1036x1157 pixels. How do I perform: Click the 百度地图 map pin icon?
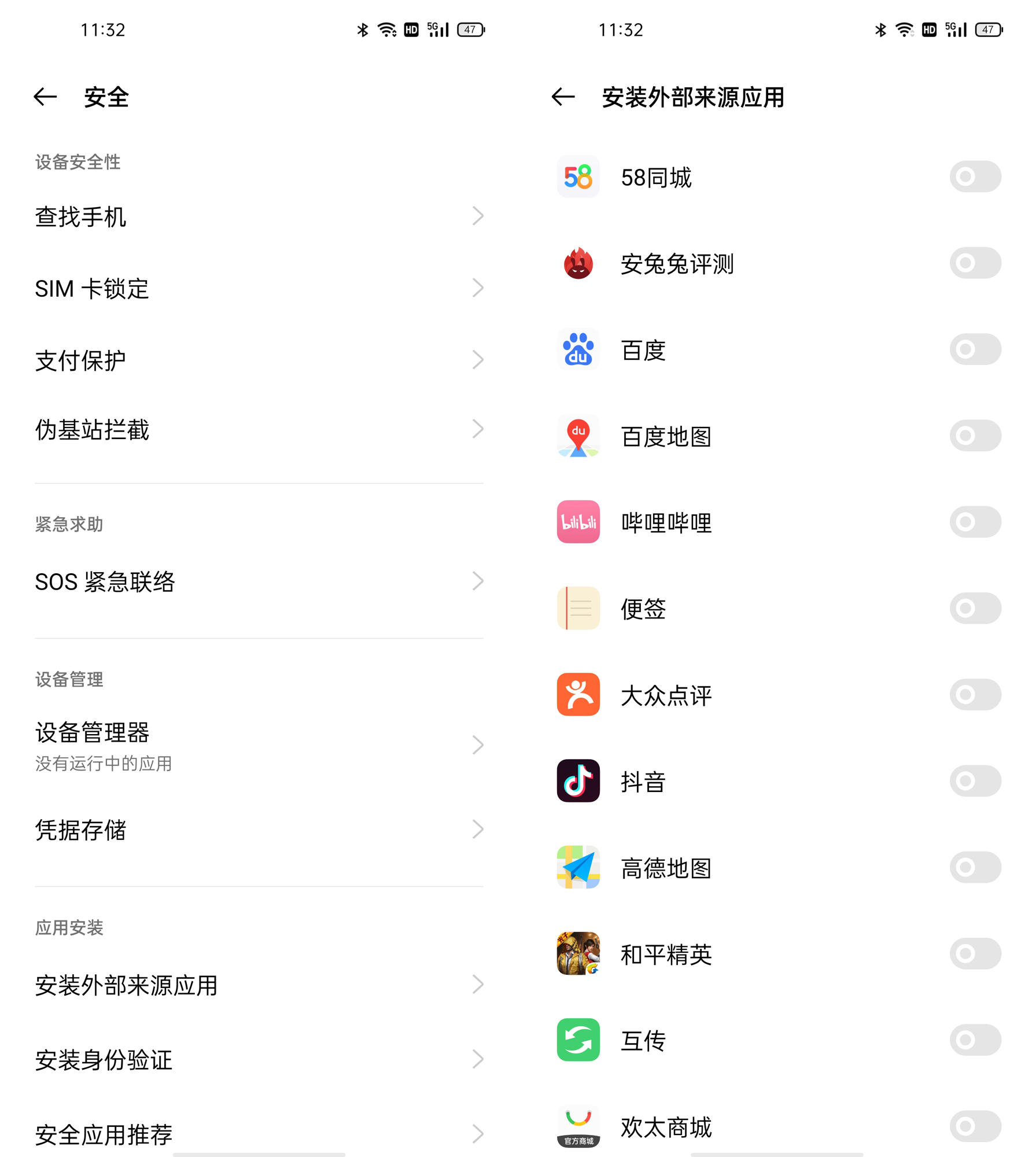(578, 436)
